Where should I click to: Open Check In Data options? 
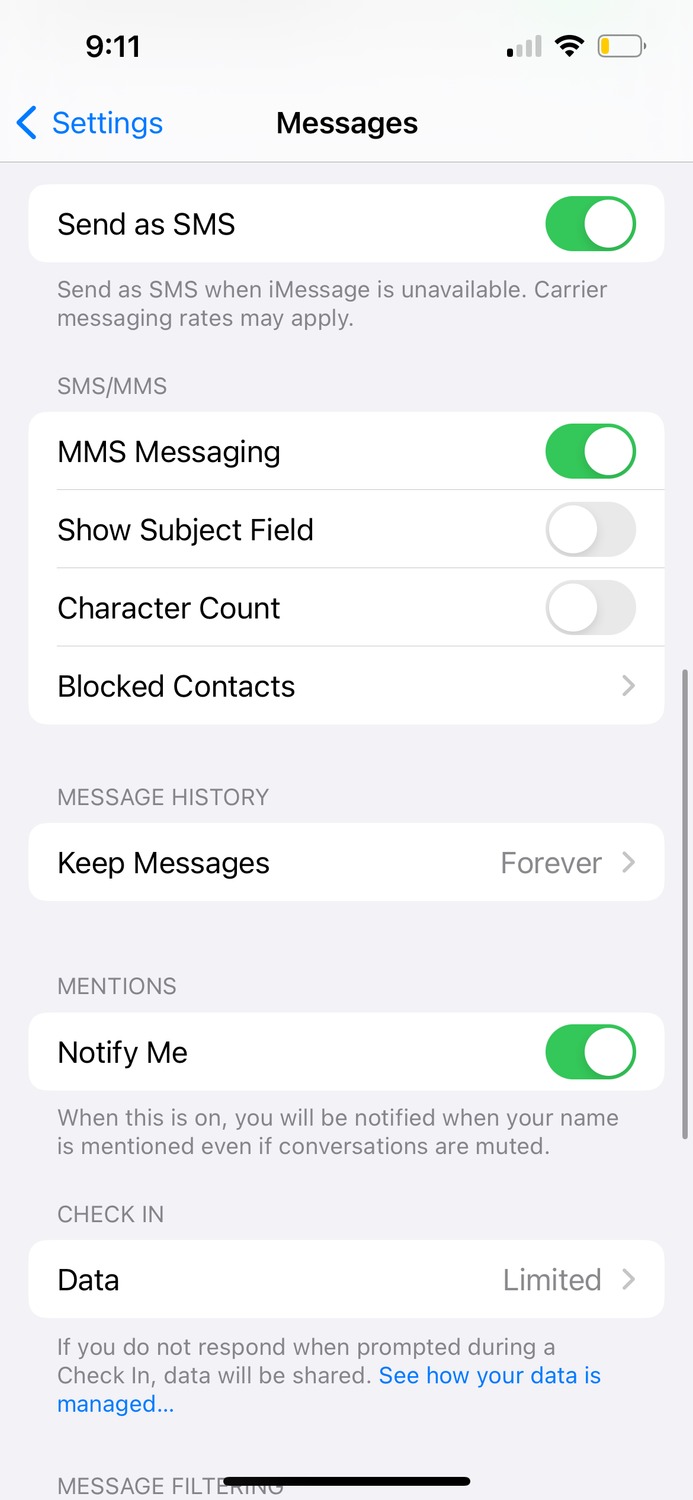click(x=346, y=1279)
